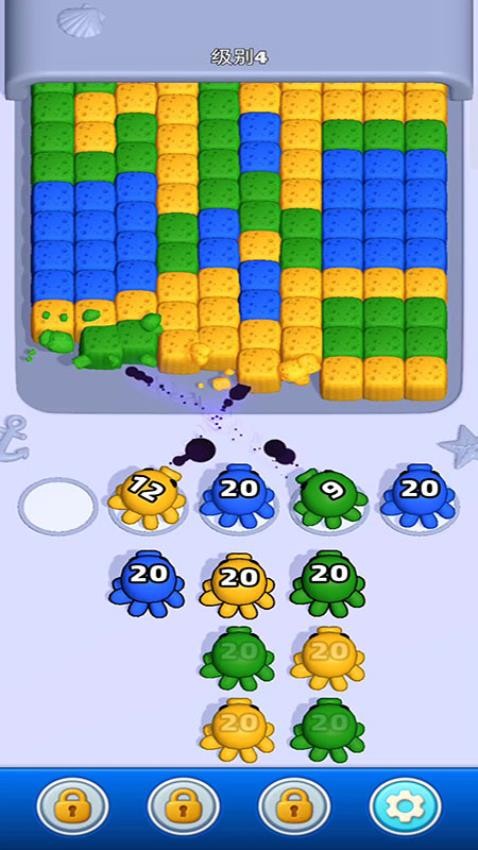Send out the bright yellow 20 octopus
Image resolution: width=478 pixels, height=850 pixels.
point(237,585)
